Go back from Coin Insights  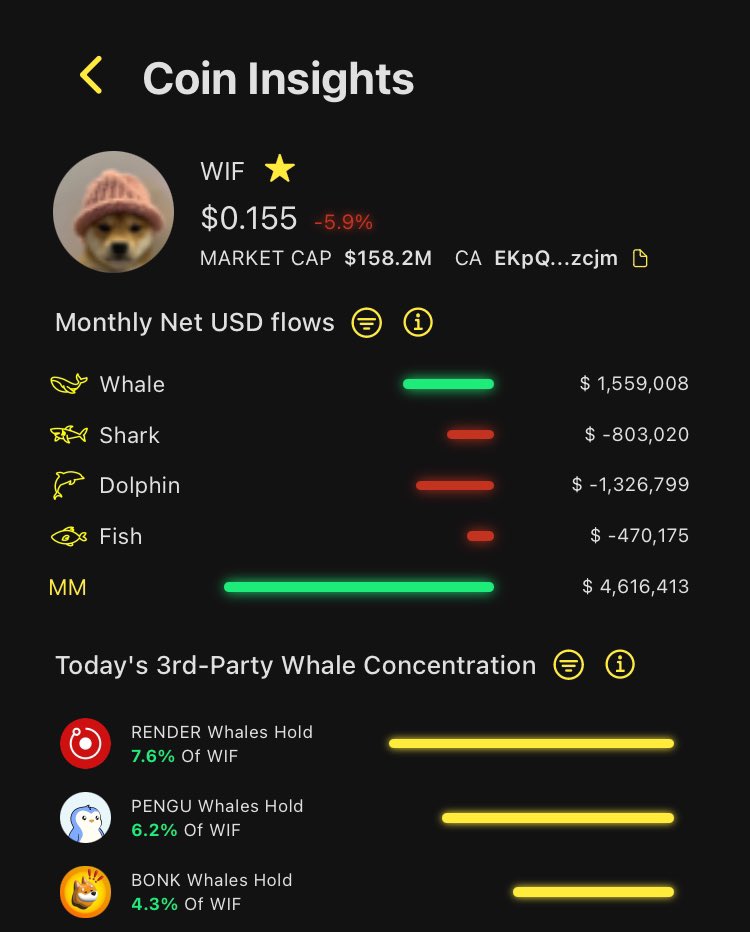(92, 75)
